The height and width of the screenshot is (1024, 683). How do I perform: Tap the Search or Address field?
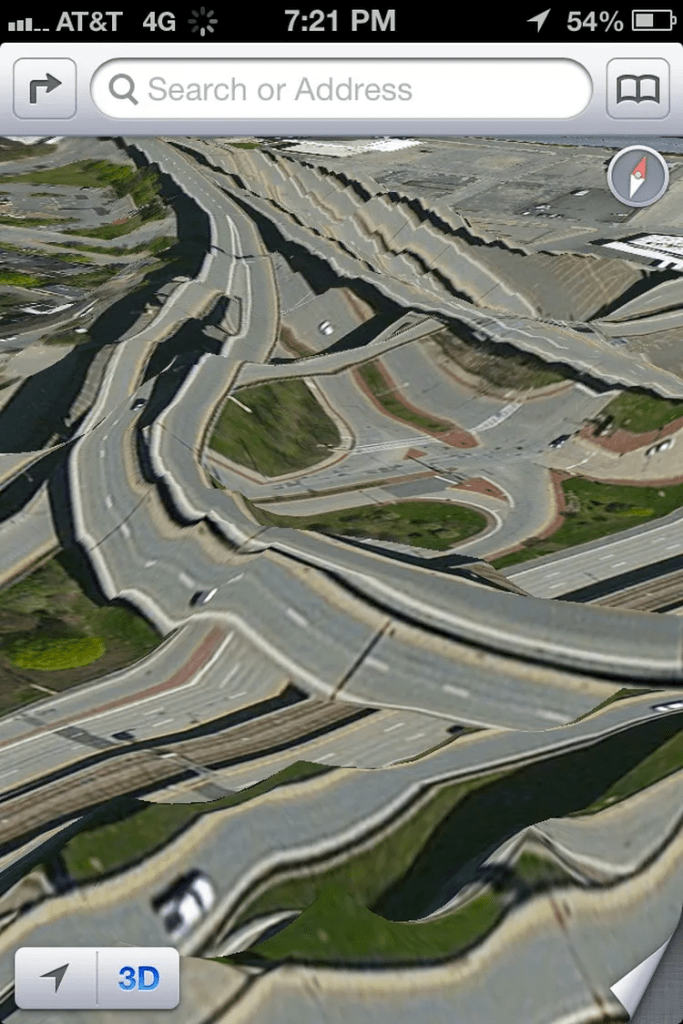pos(341,89)
